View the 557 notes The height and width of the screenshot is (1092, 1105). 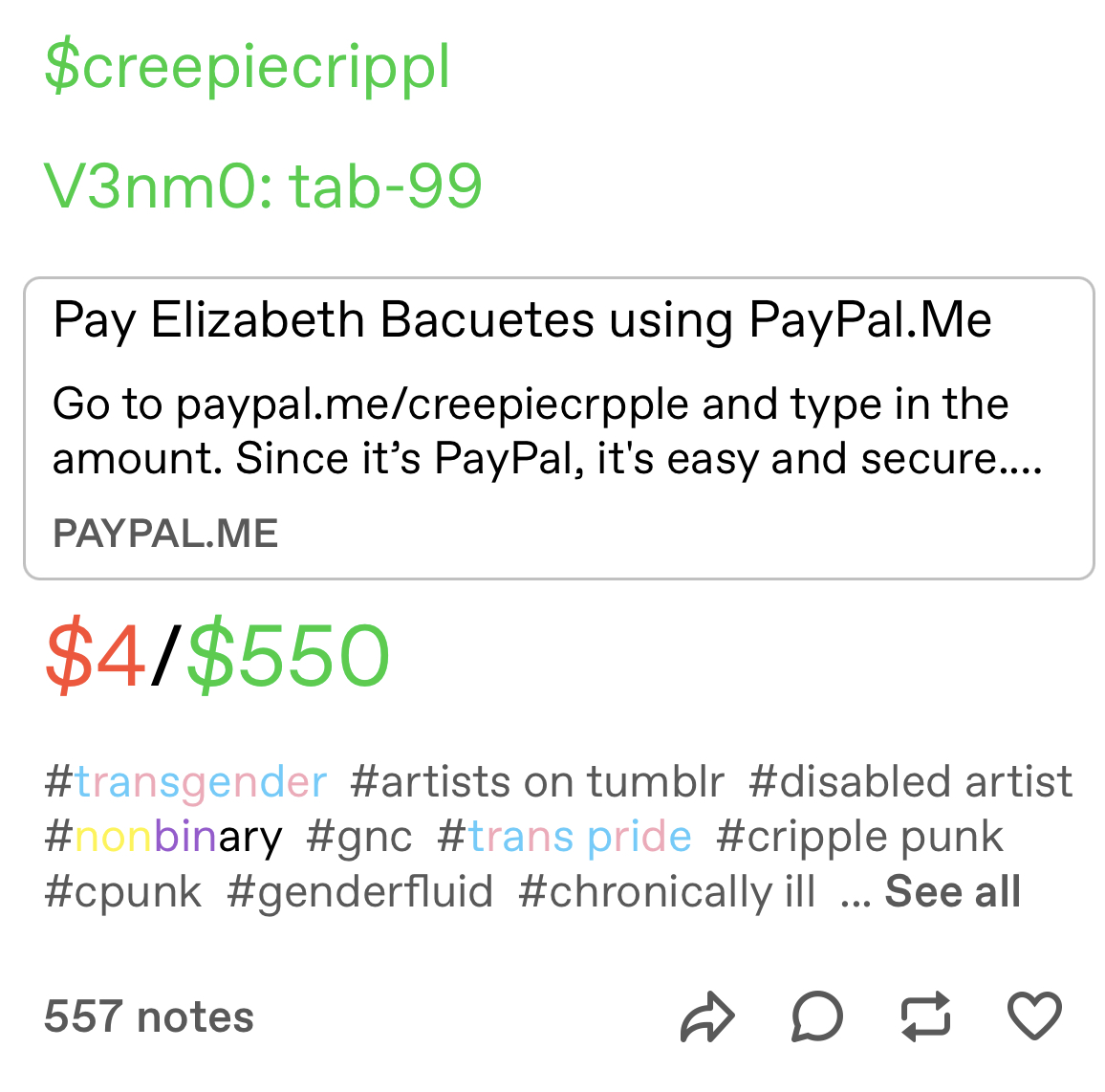point(149,1017)
